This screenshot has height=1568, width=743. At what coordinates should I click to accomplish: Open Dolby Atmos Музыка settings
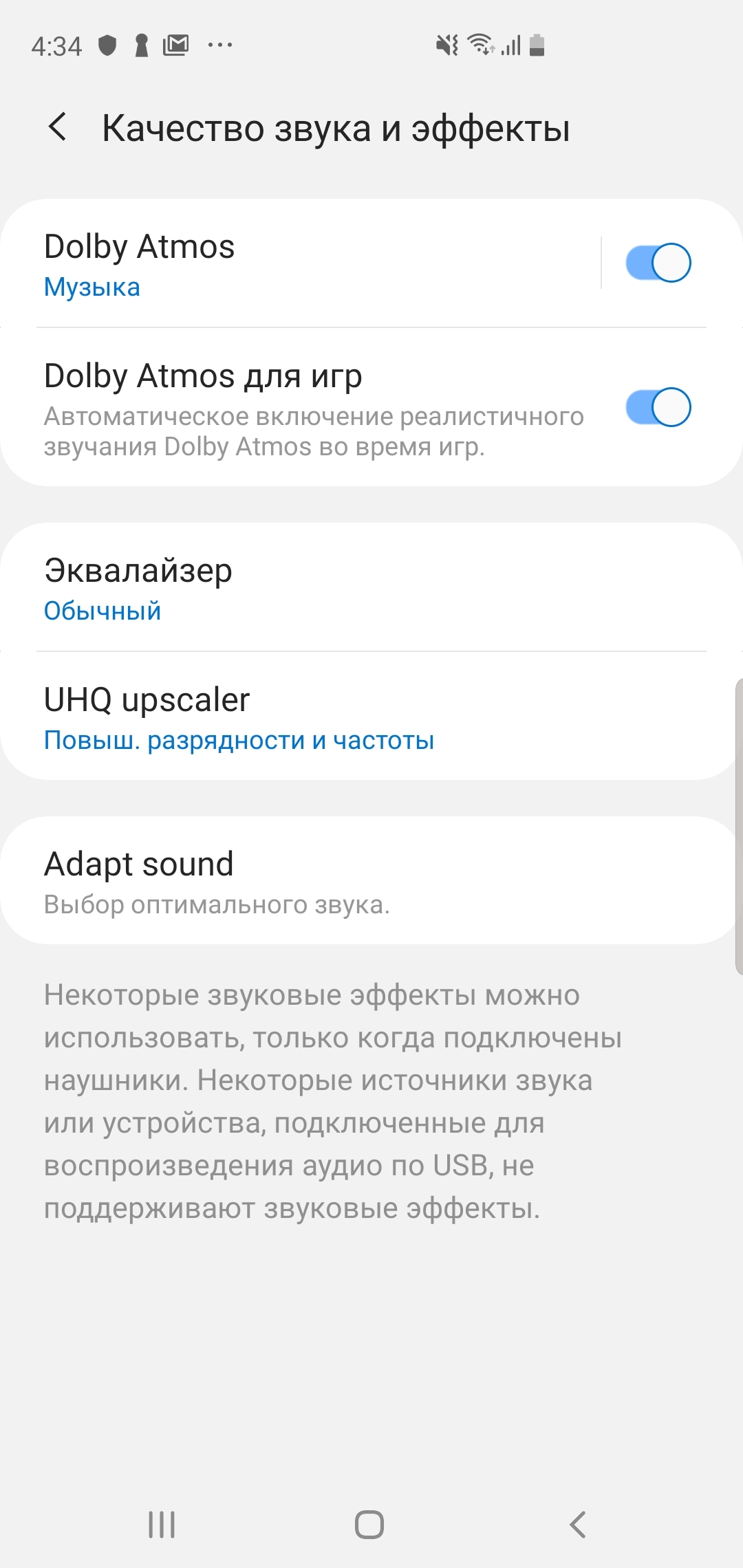[x=303, y=264]
